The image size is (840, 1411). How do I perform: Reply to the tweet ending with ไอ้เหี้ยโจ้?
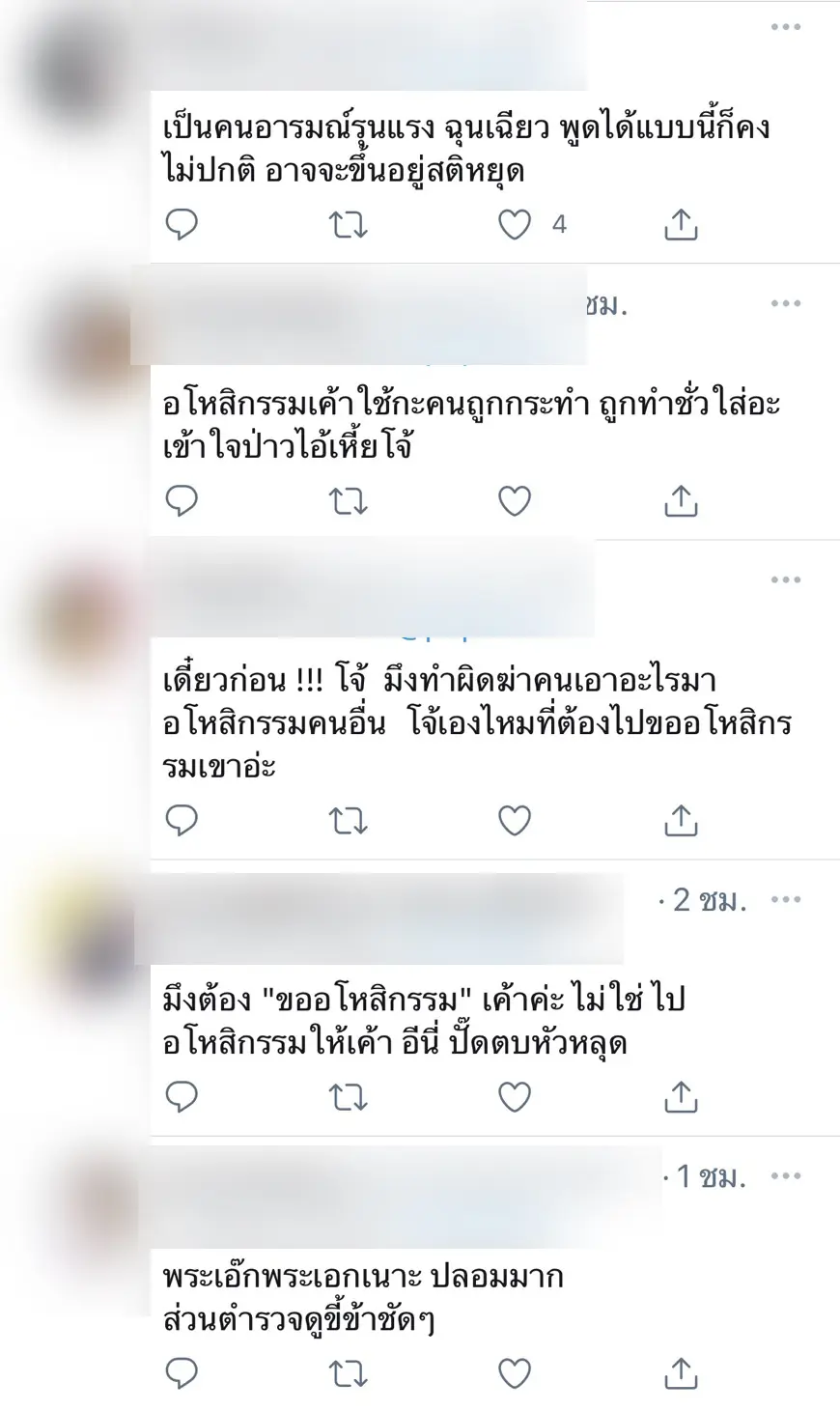point(182,501)
